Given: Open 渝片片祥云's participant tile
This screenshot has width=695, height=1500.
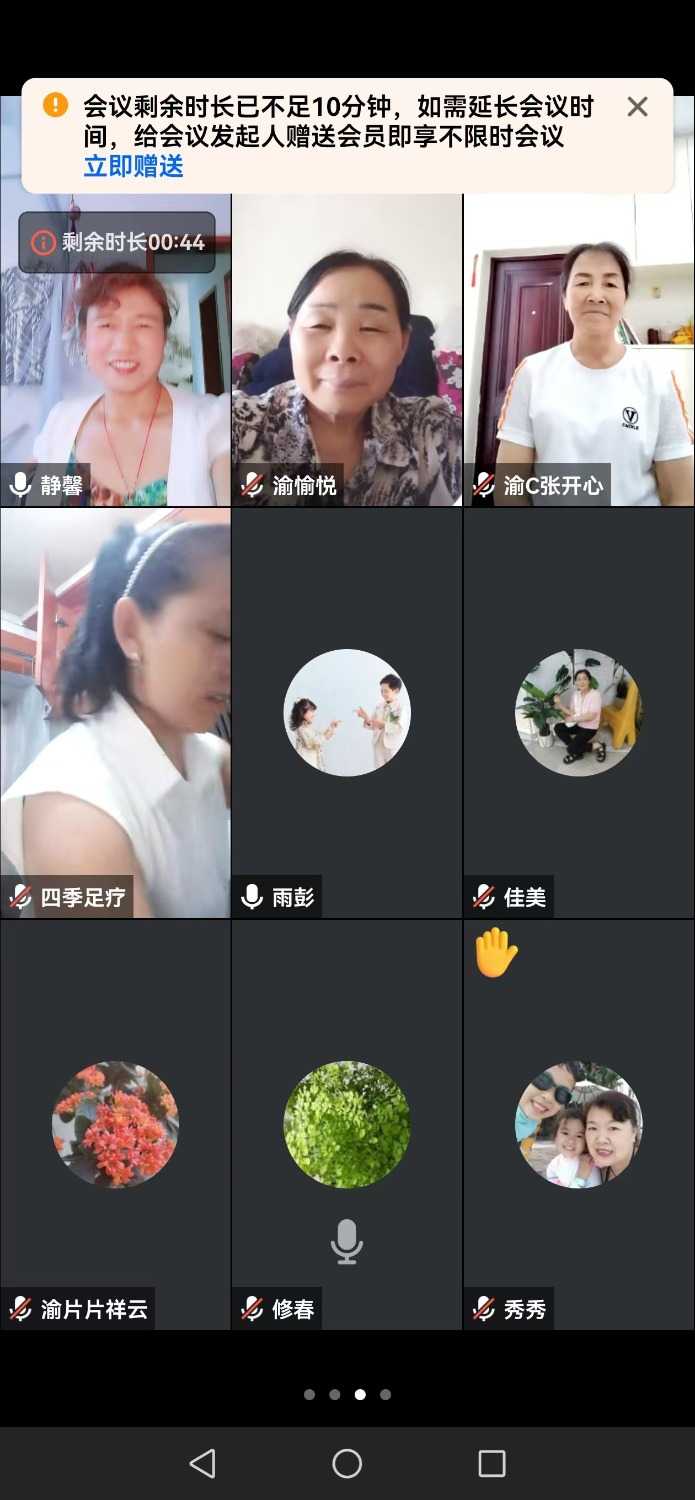Looking at the screenshot, I should pyautogui.click(x=115, y=1124).
